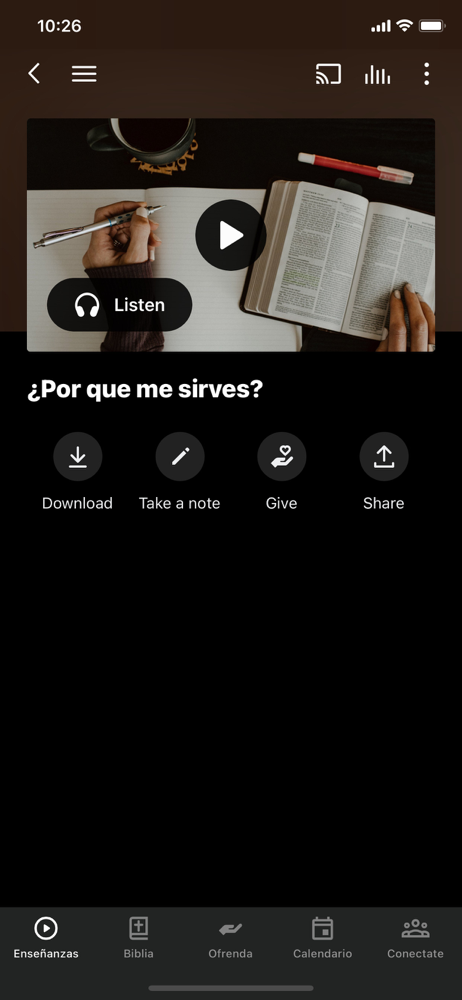The height and width of the screenshot is (1000, 462).
Task: Open the Ofrenda tab
Action: (230, 938)
